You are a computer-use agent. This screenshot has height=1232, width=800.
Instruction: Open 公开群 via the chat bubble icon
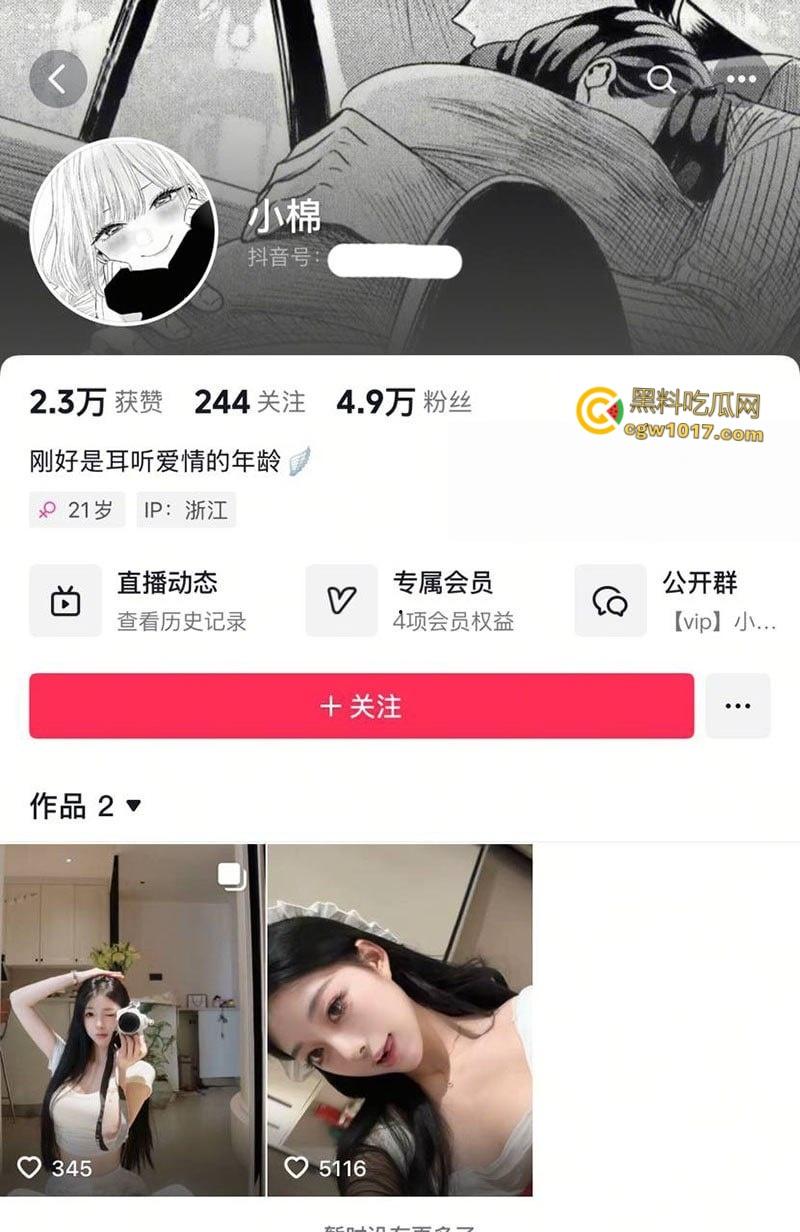tap(610, 600)
